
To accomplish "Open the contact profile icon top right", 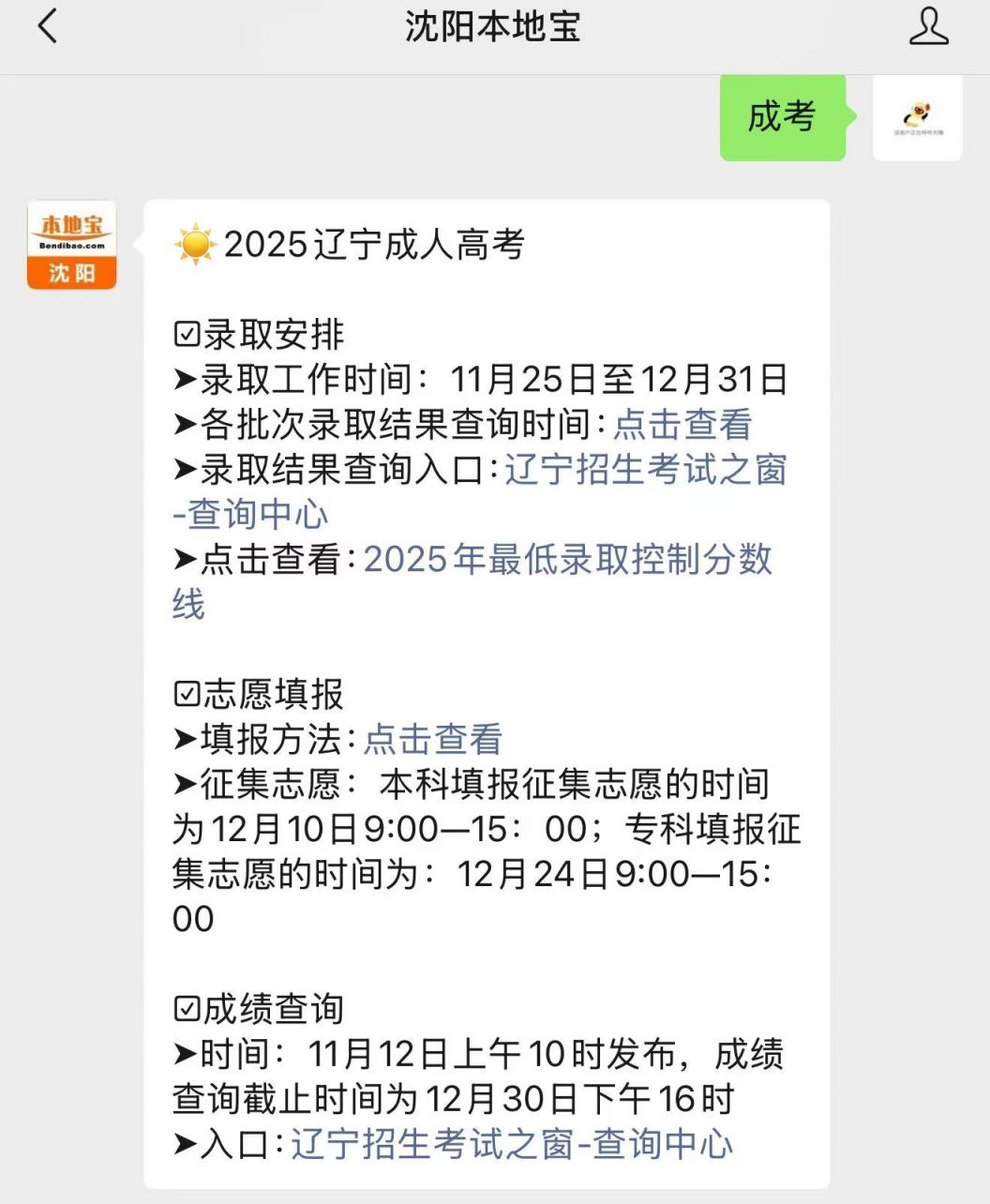I will pos(929,28).
